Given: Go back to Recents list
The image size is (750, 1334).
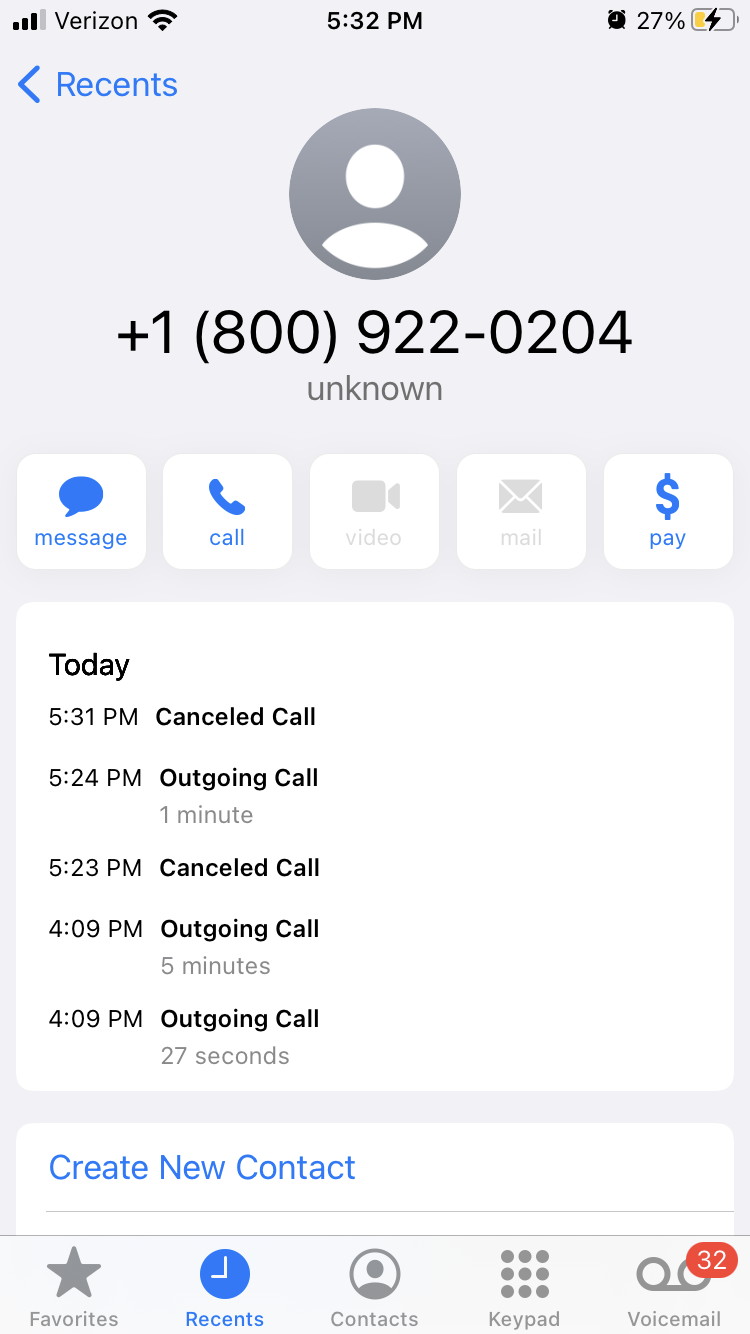Looking at the screenshot, I should tap(98, 85).
